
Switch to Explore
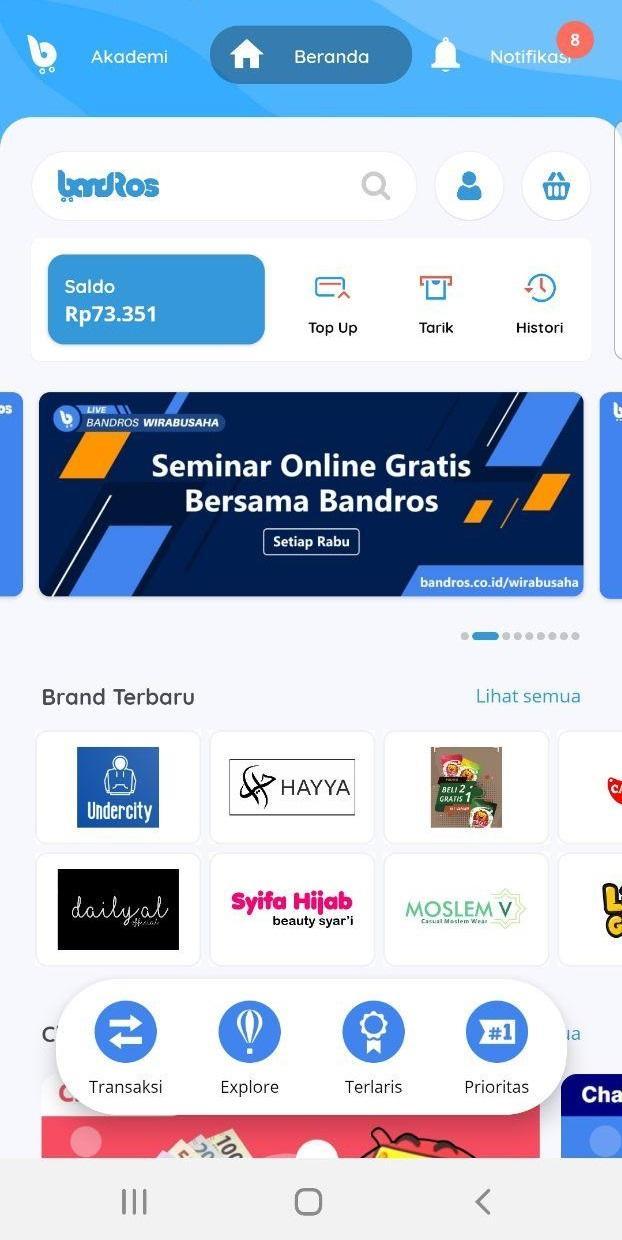tap(250, 1047)
